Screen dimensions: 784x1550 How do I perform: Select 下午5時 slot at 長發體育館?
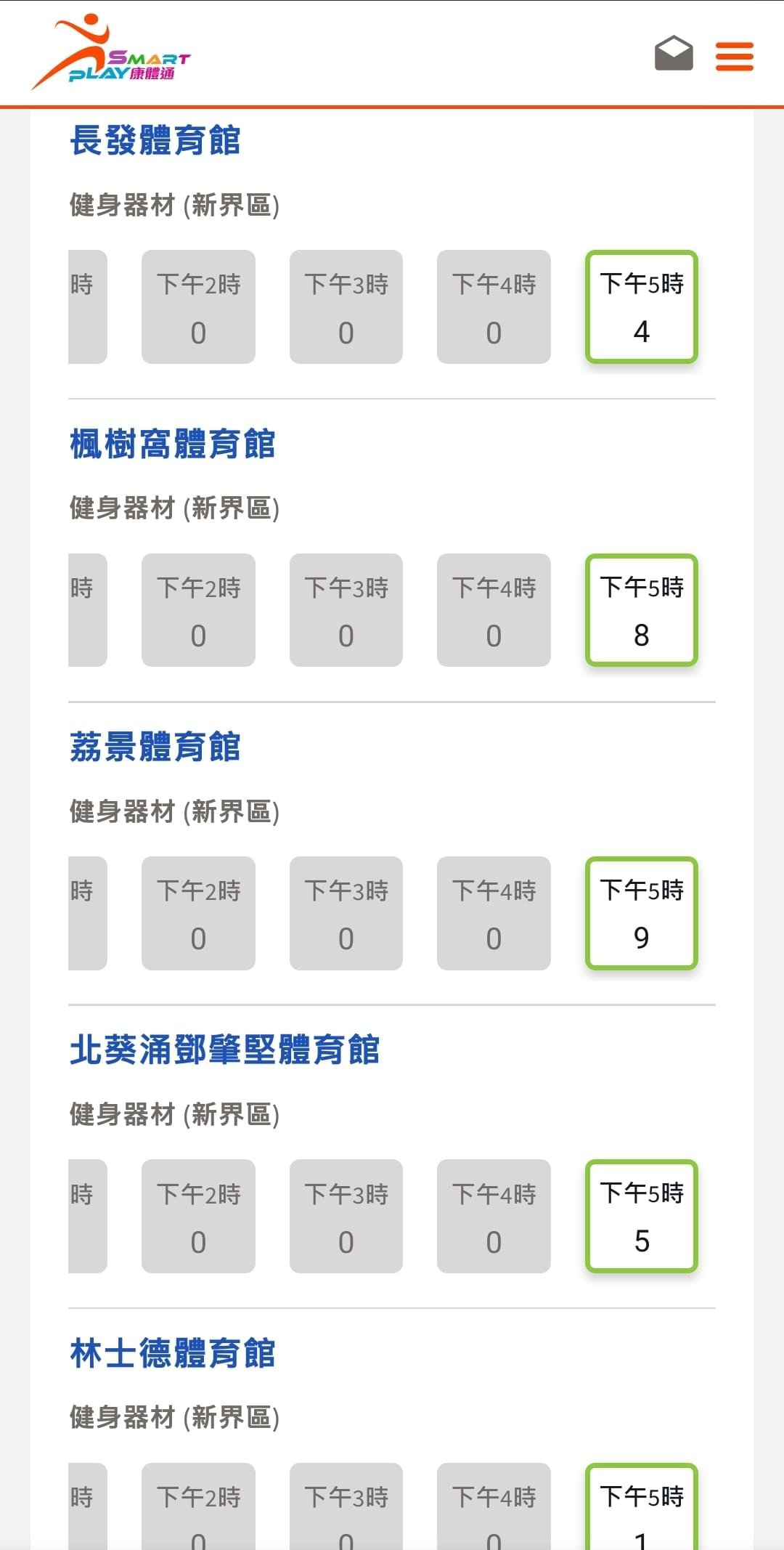point(642,307)
